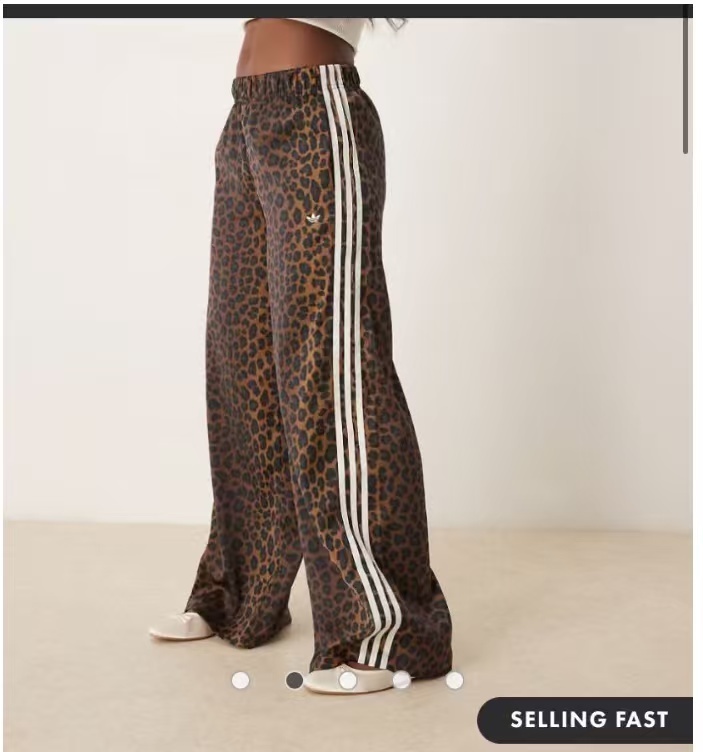Image resolution: width=703 pixels, height=752 pixels.
Task: Jump to the first gallery image dot
Action: pyautogui.click(x=240, y=680)
